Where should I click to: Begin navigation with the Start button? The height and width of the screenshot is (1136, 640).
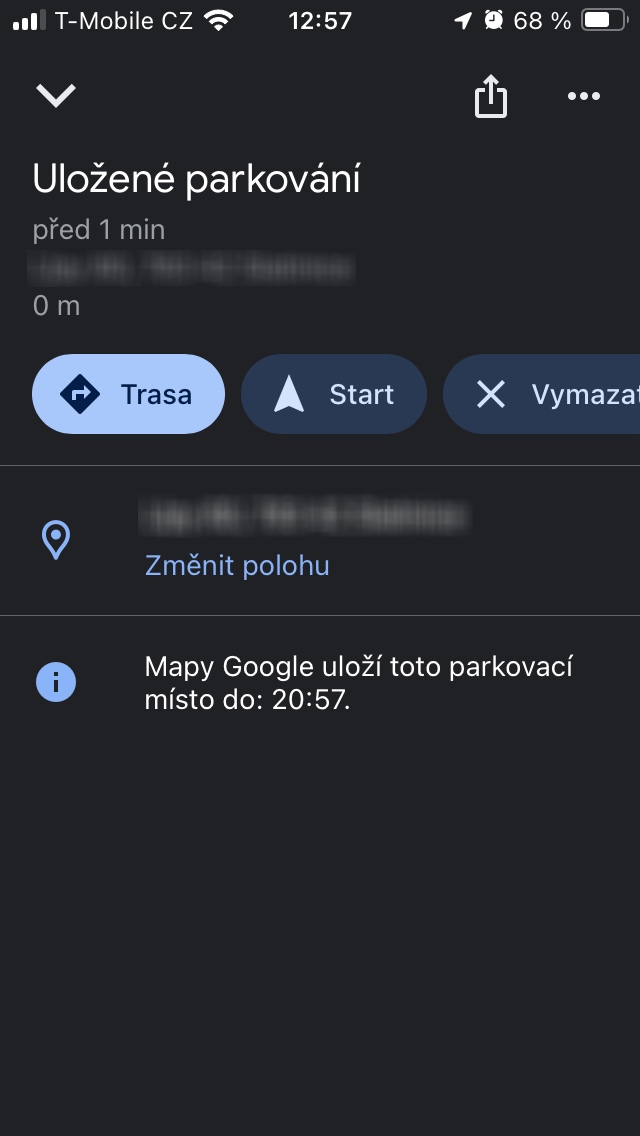334,394
